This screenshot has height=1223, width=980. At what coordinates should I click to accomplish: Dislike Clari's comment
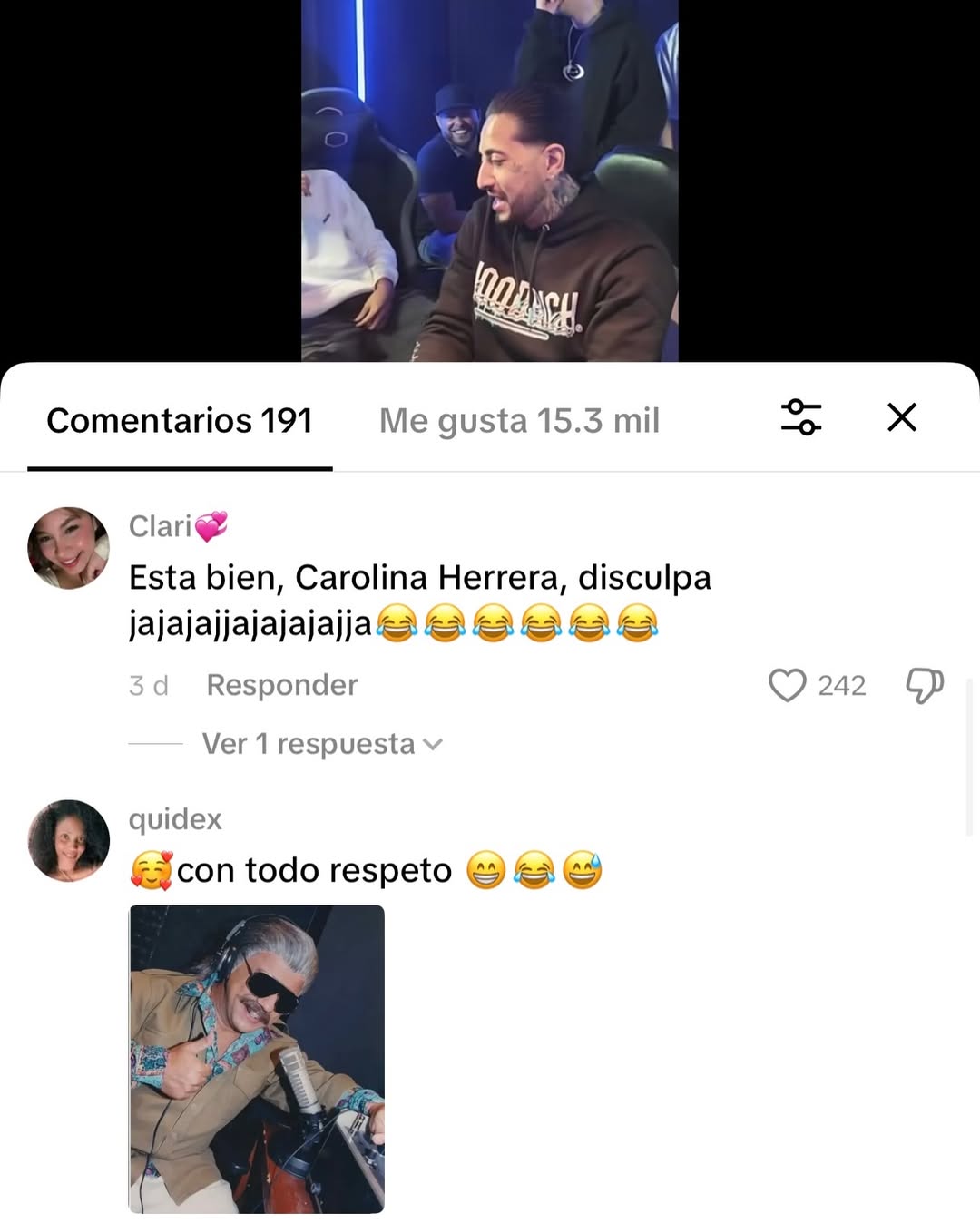tap(925, 685)
